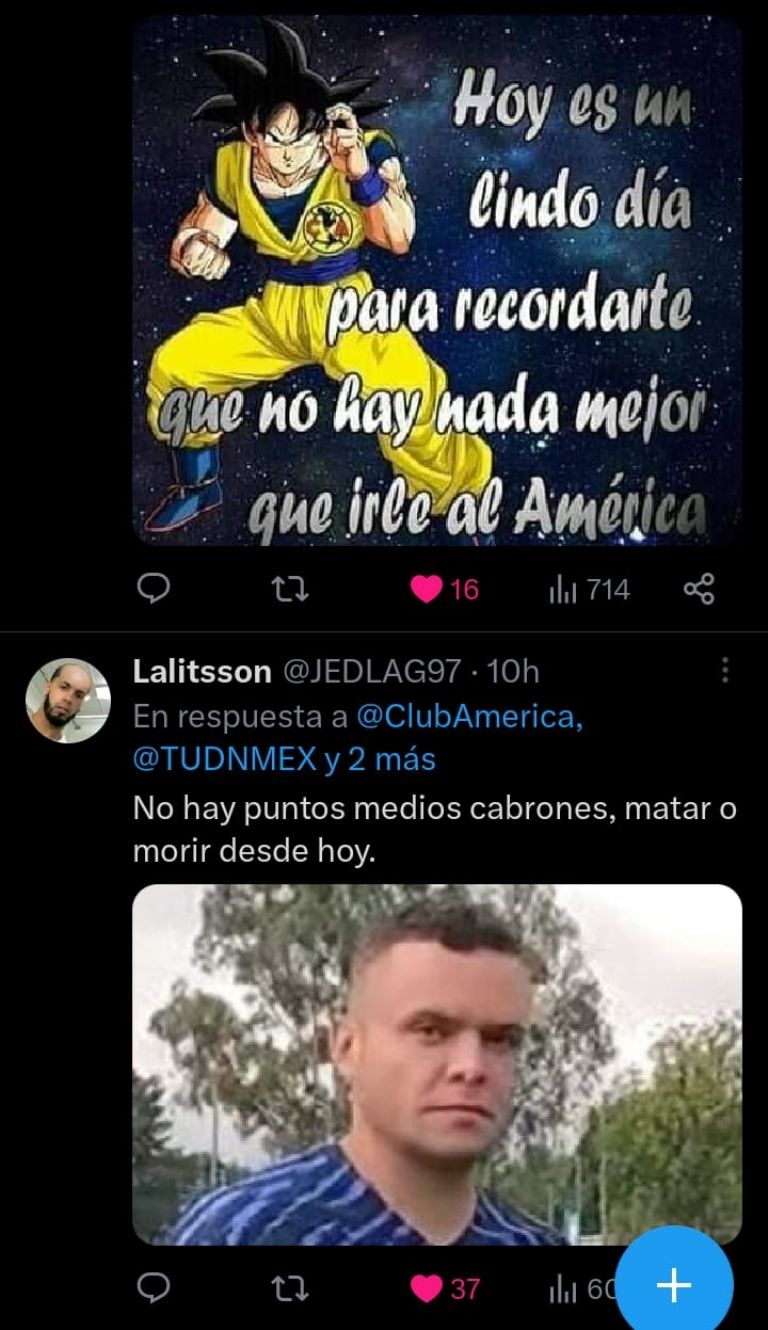Unlike the post with 16 likes

click(428, 590)
